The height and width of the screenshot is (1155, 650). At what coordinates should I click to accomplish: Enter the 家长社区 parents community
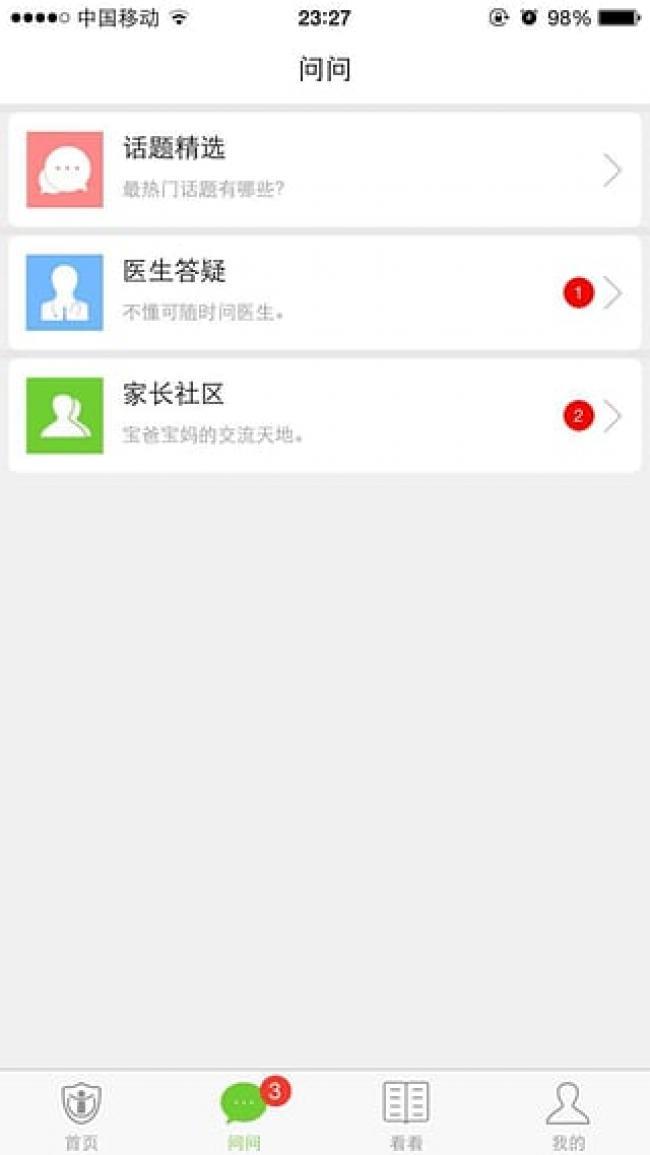[324, 415]
